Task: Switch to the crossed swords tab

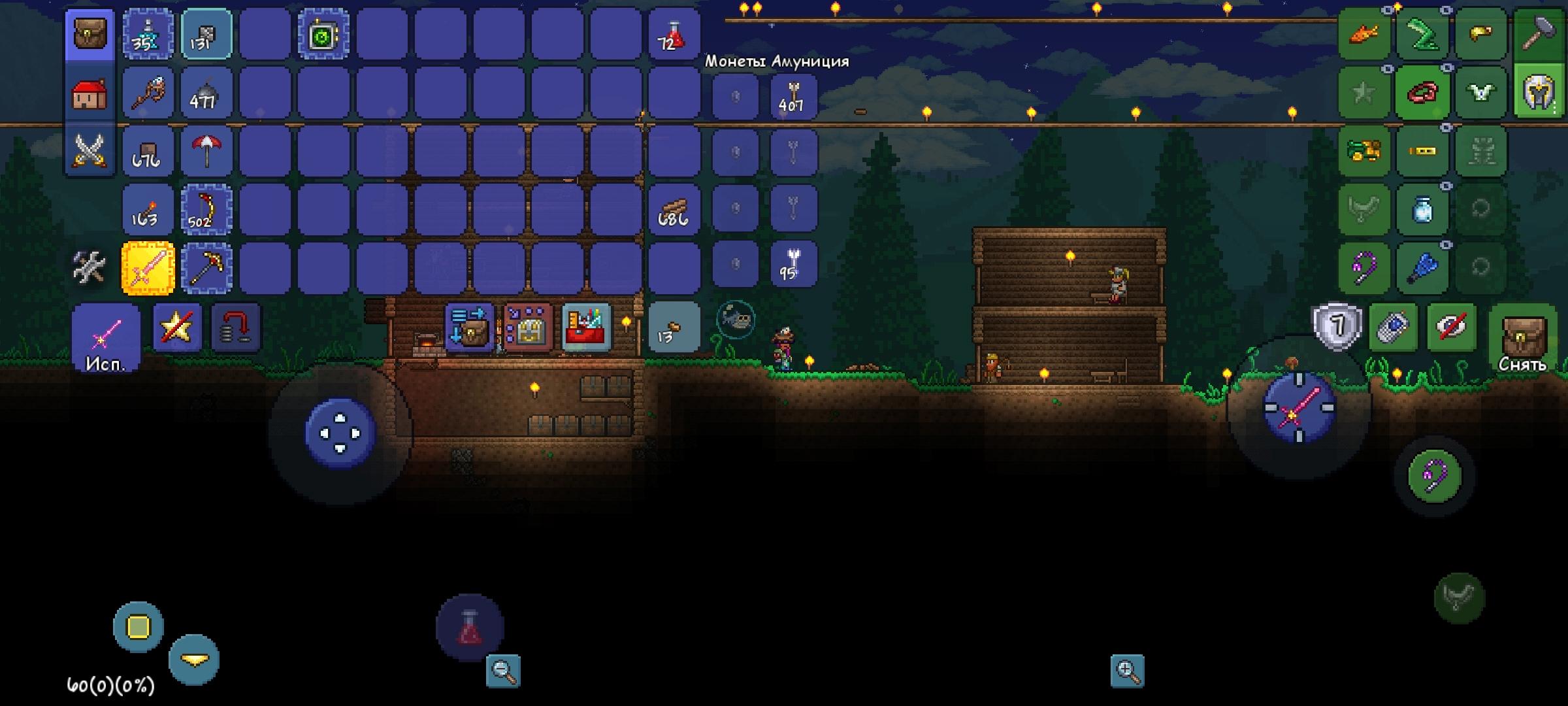Action: coord(90,150)
